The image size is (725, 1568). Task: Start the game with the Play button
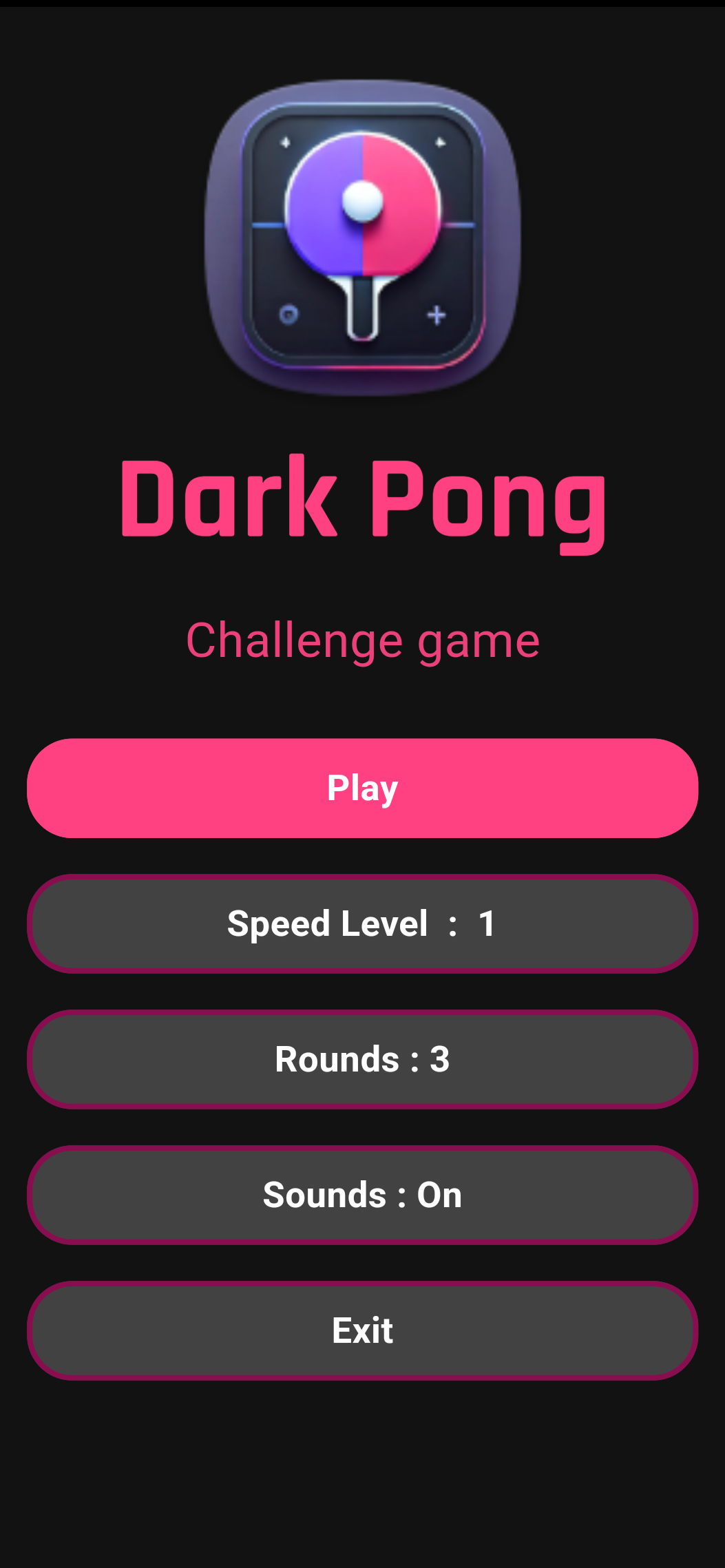coord(362,788)
